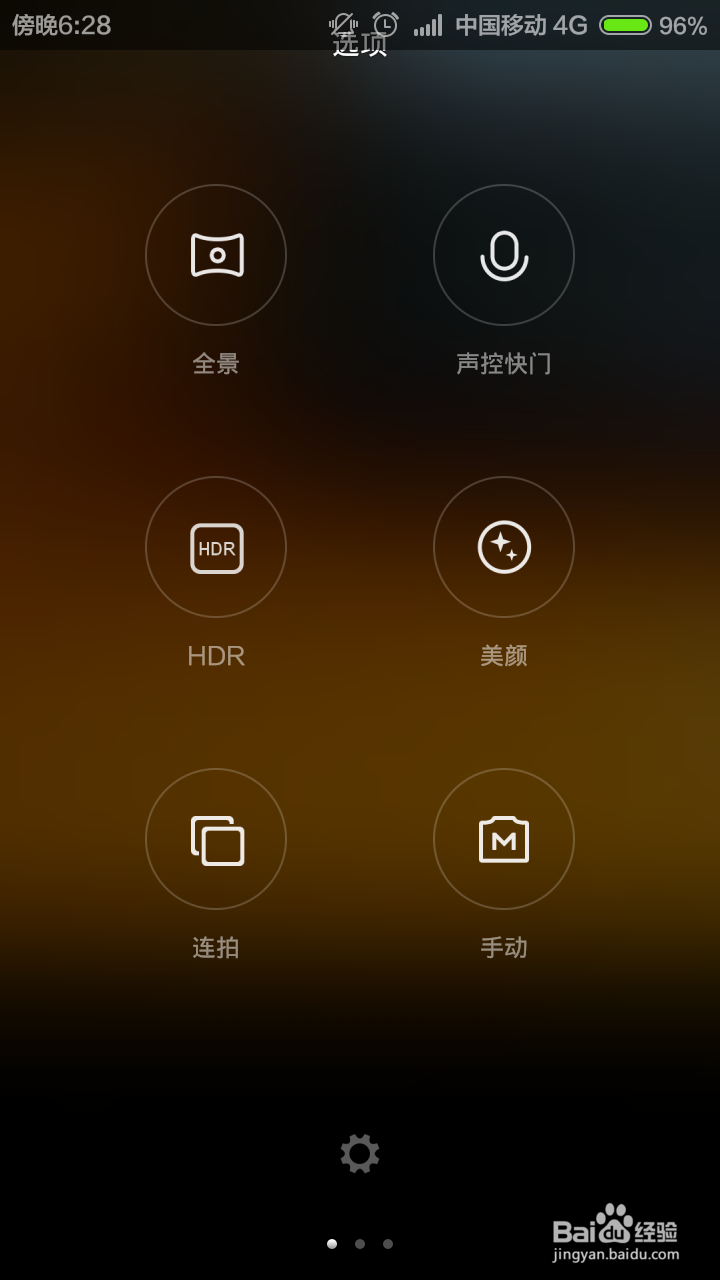This screenshot has width=720, height=1280.
Task: Turn on HDR mode
Action: click(216, 547)
